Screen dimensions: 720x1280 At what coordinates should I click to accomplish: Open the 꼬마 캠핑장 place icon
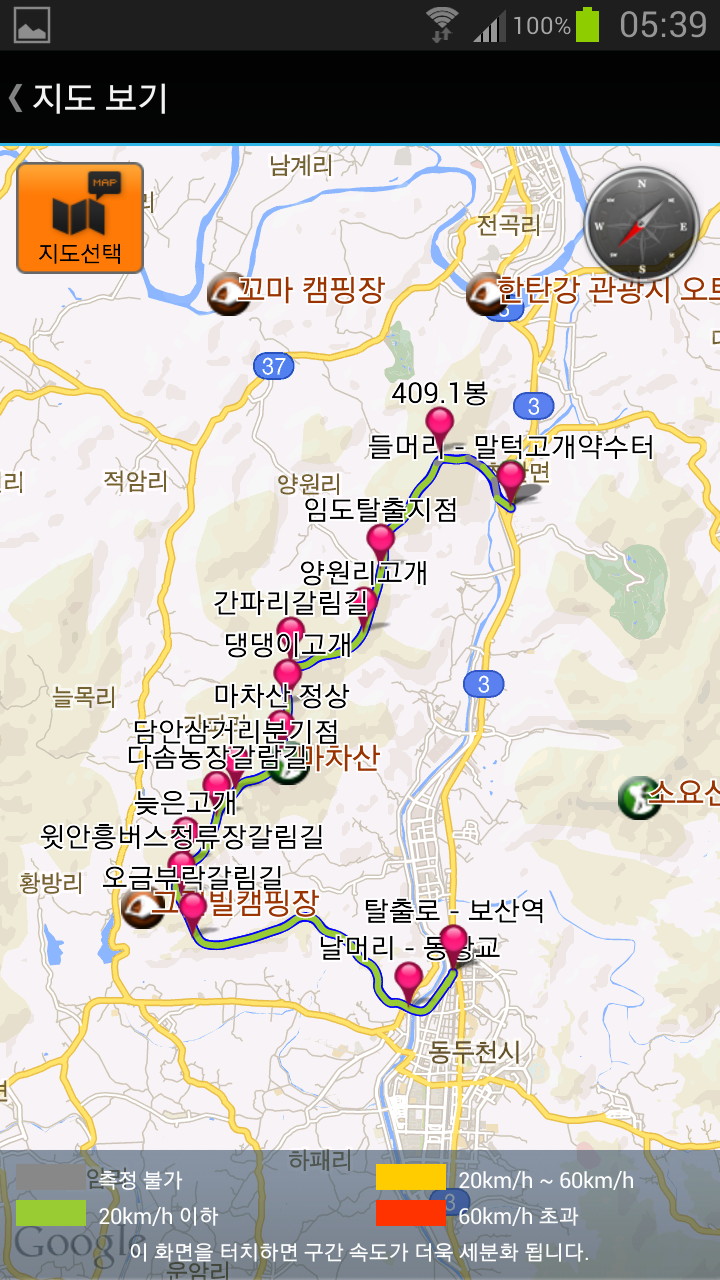coord(228,293)
